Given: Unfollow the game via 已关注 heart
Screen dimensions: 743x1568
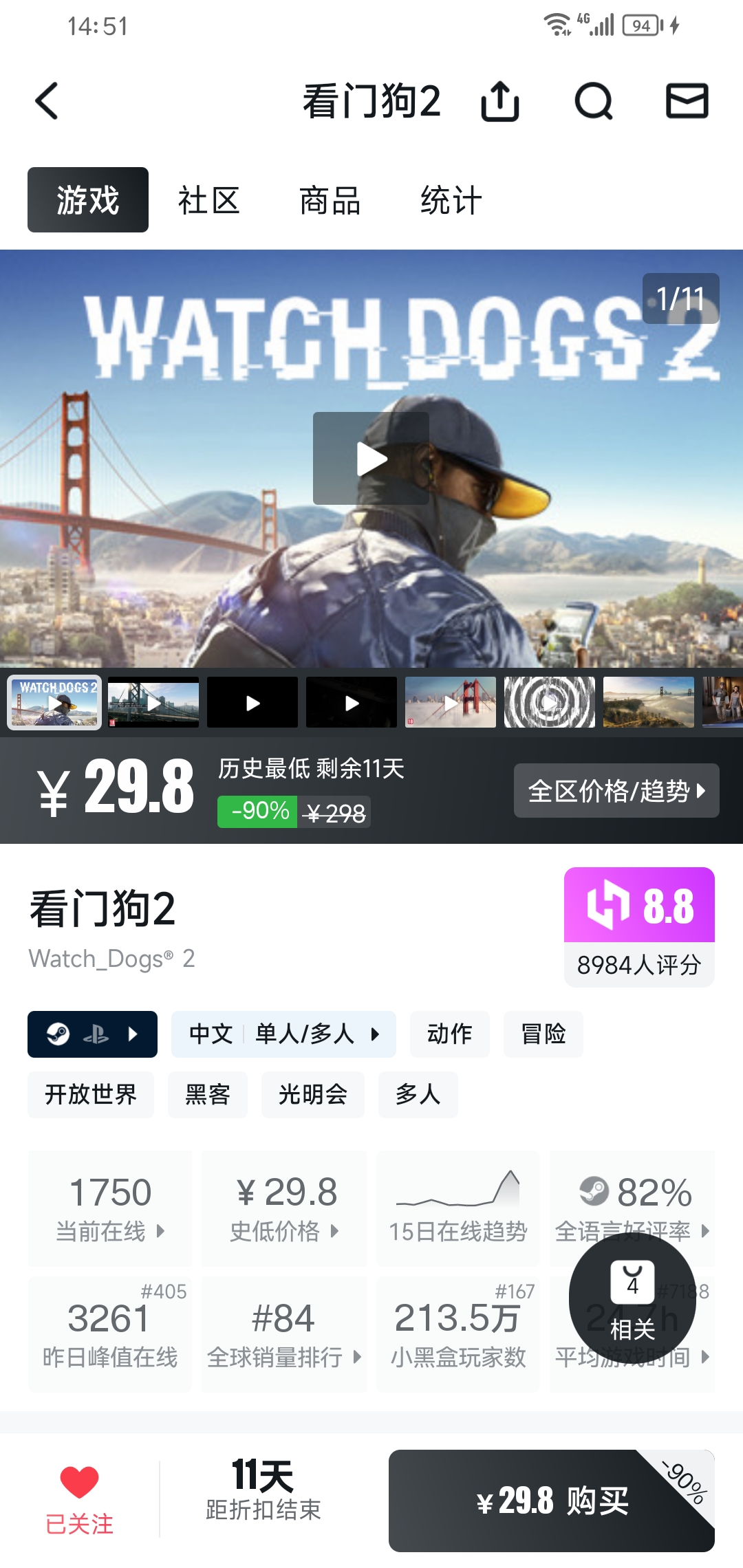Looking at the screenshot, I should tap(80, 1499).
